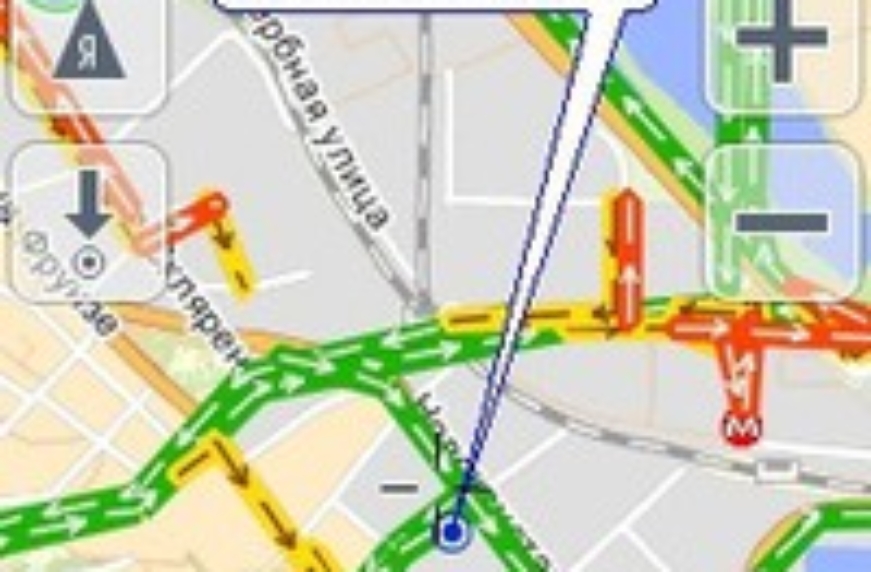Open the red metro station marker
This screenshot has width=871, height=572.
[741, 428]
